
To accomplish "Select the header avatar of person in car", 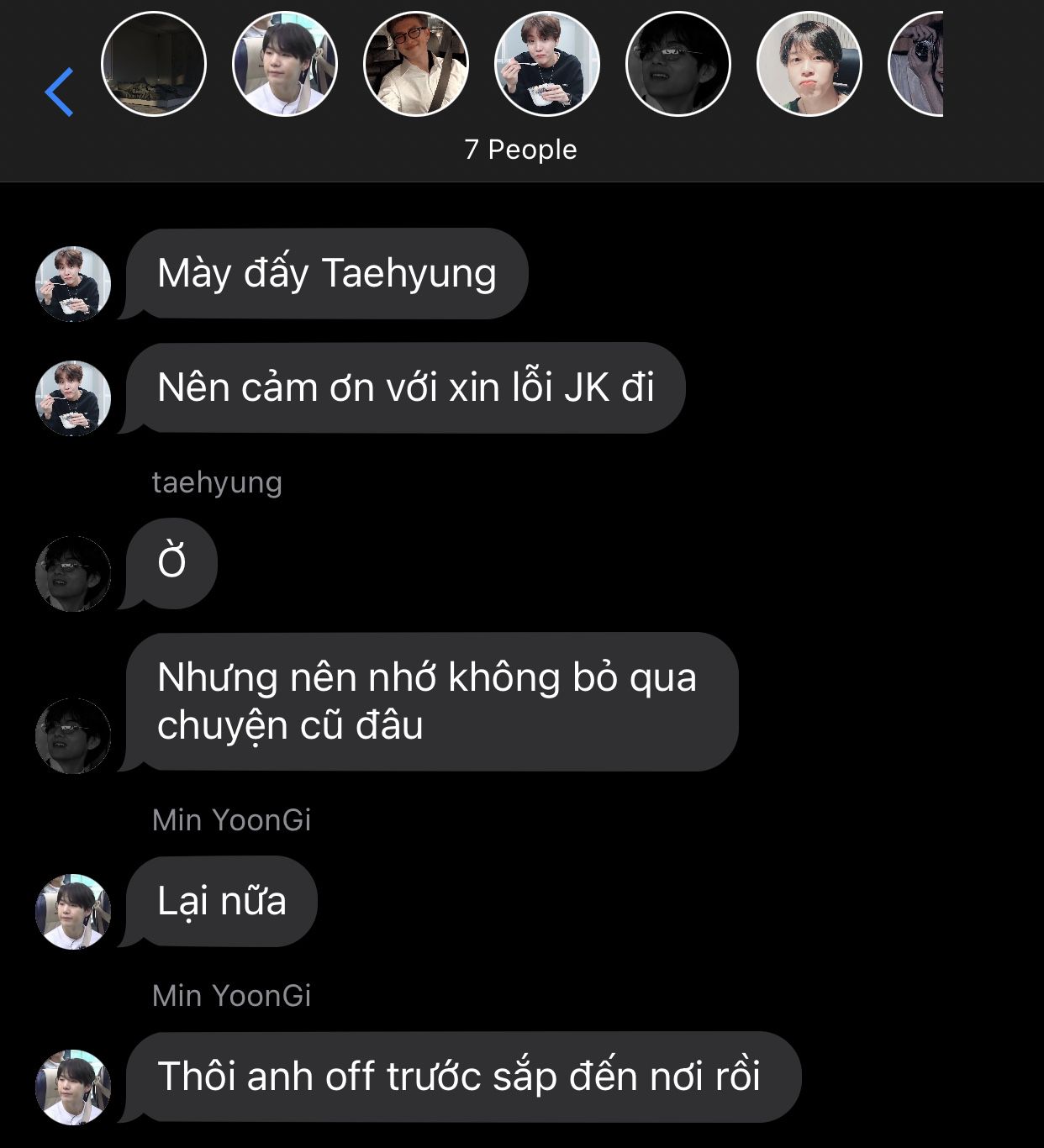I will (416, 64).
